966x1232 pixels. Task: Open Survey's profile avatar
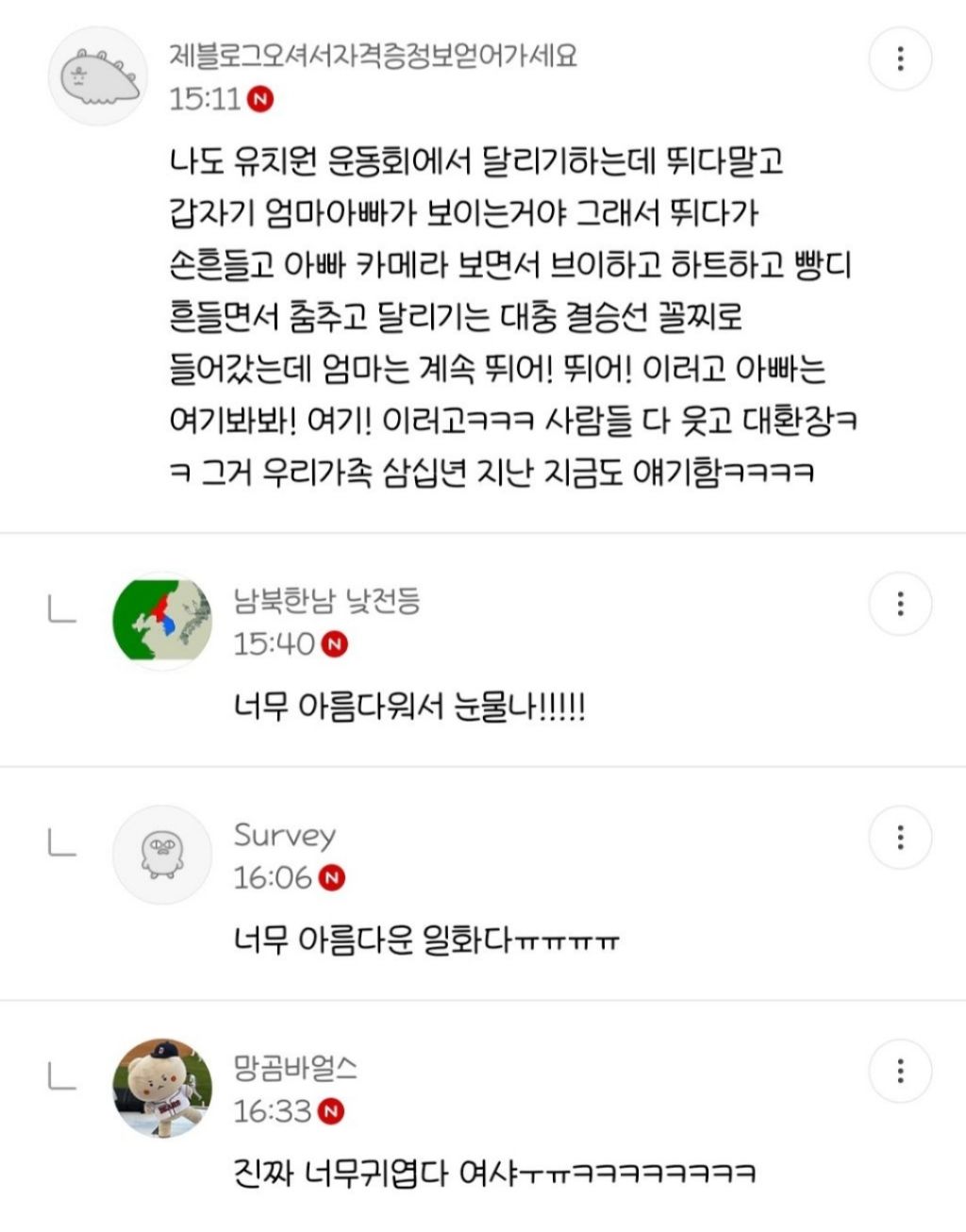click(162, 854)
